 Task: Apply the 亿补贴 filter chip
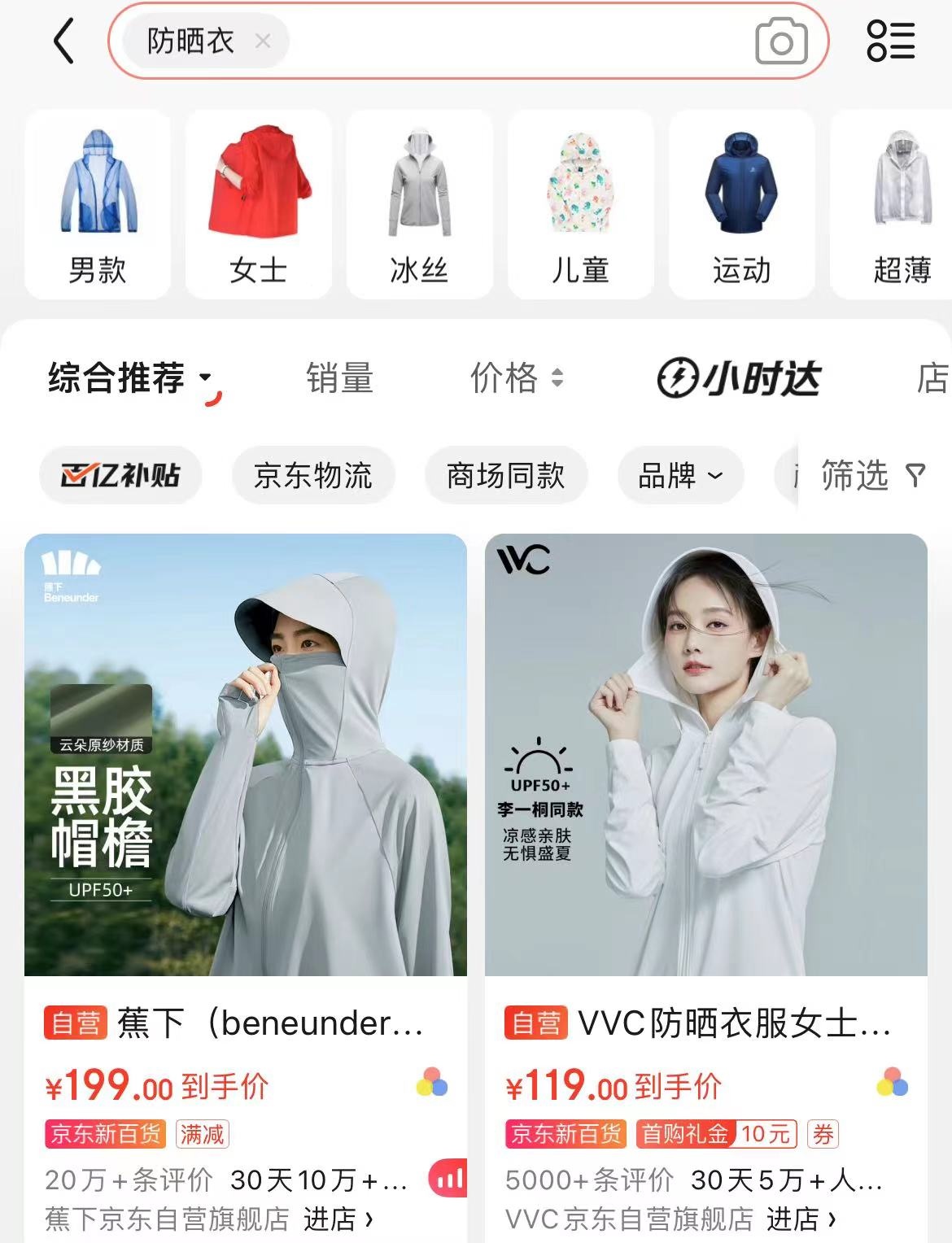click(x=120, y=475)
